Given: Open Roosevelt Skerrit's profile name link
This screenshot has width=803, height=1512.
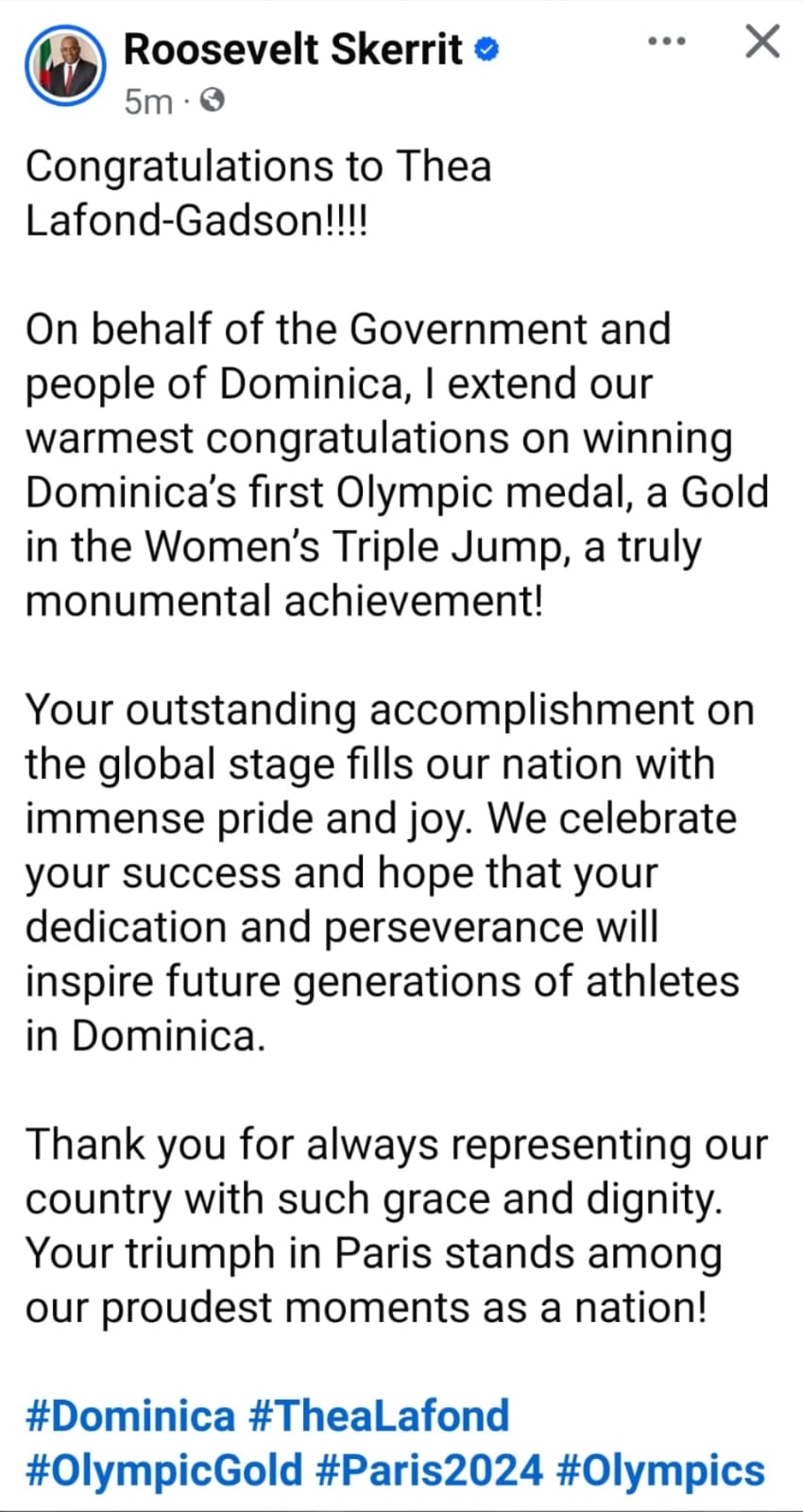Looking at the screenshot, I should [293, 49].
